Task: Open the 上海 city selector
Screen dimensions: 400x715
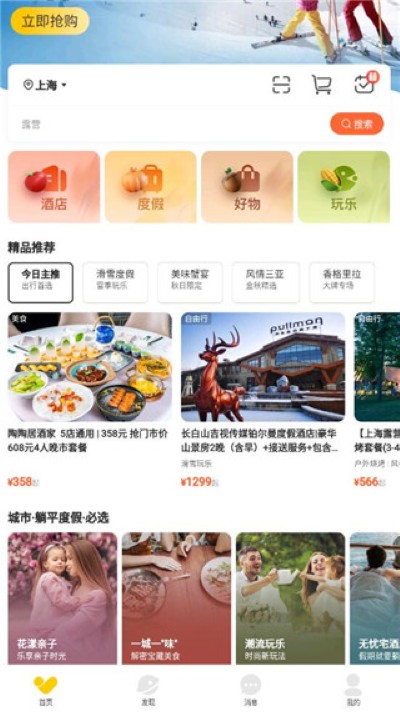Action: tap(45, 85)
